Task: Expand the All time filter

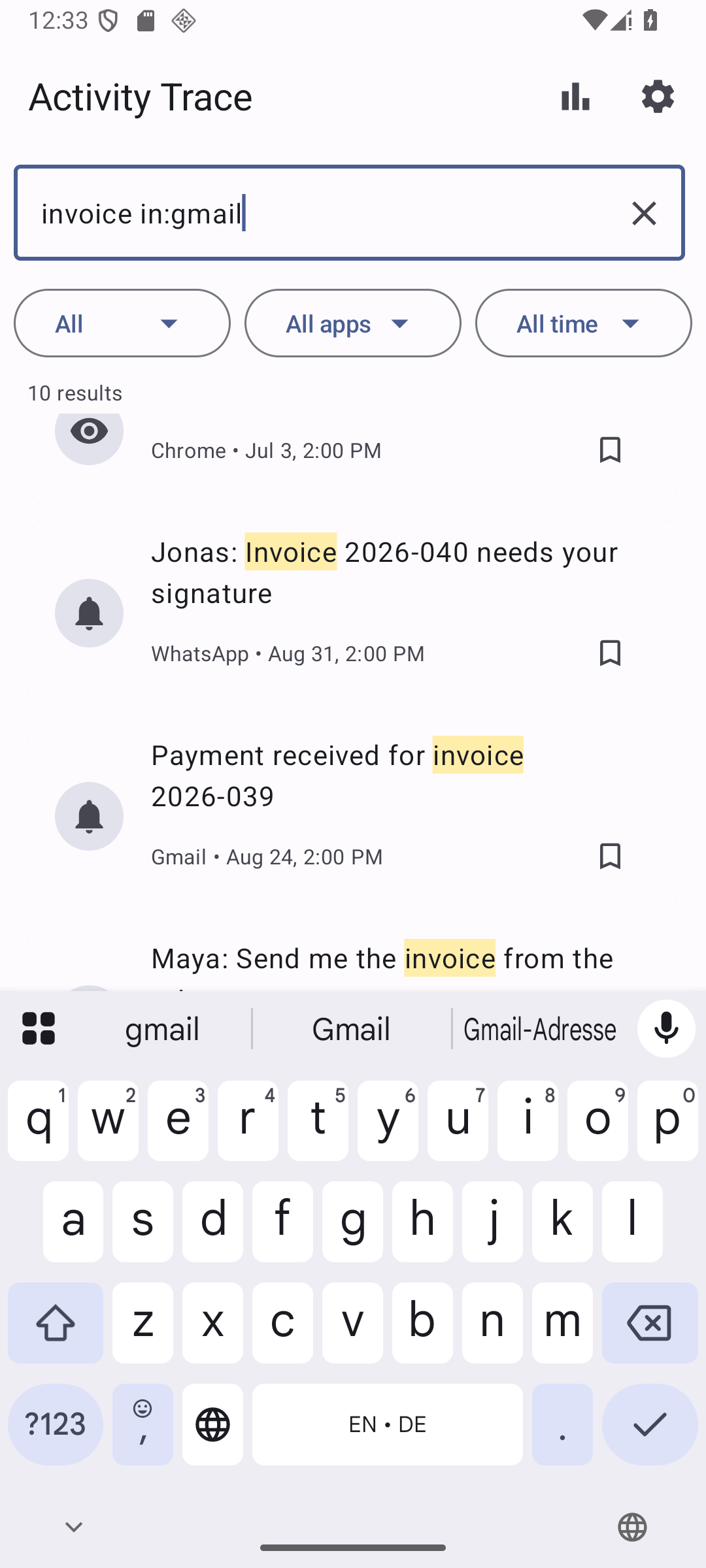Action: coord(584,323)
